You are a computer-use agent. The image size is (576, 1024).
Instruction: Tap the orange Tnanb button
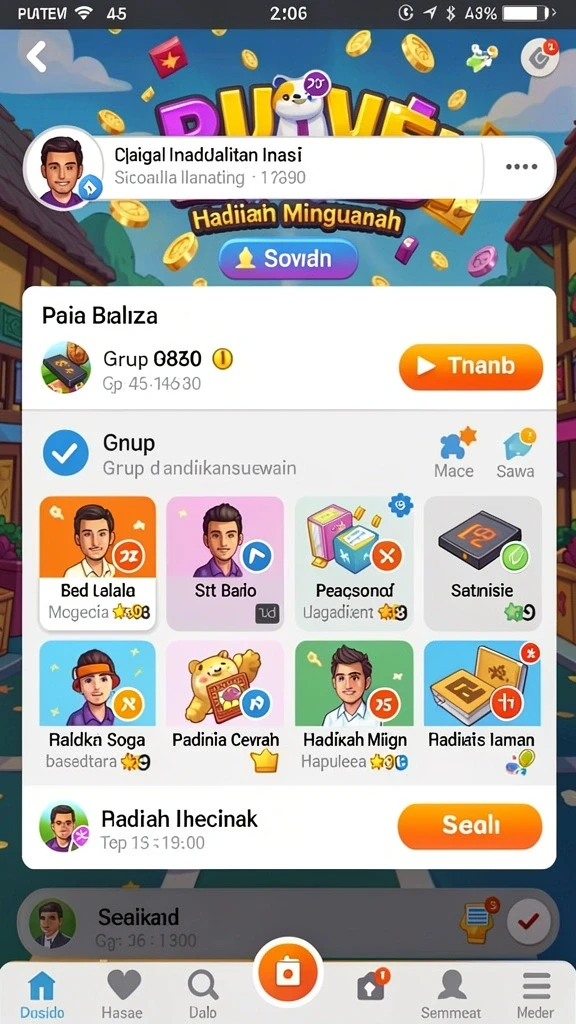[471, 366]
